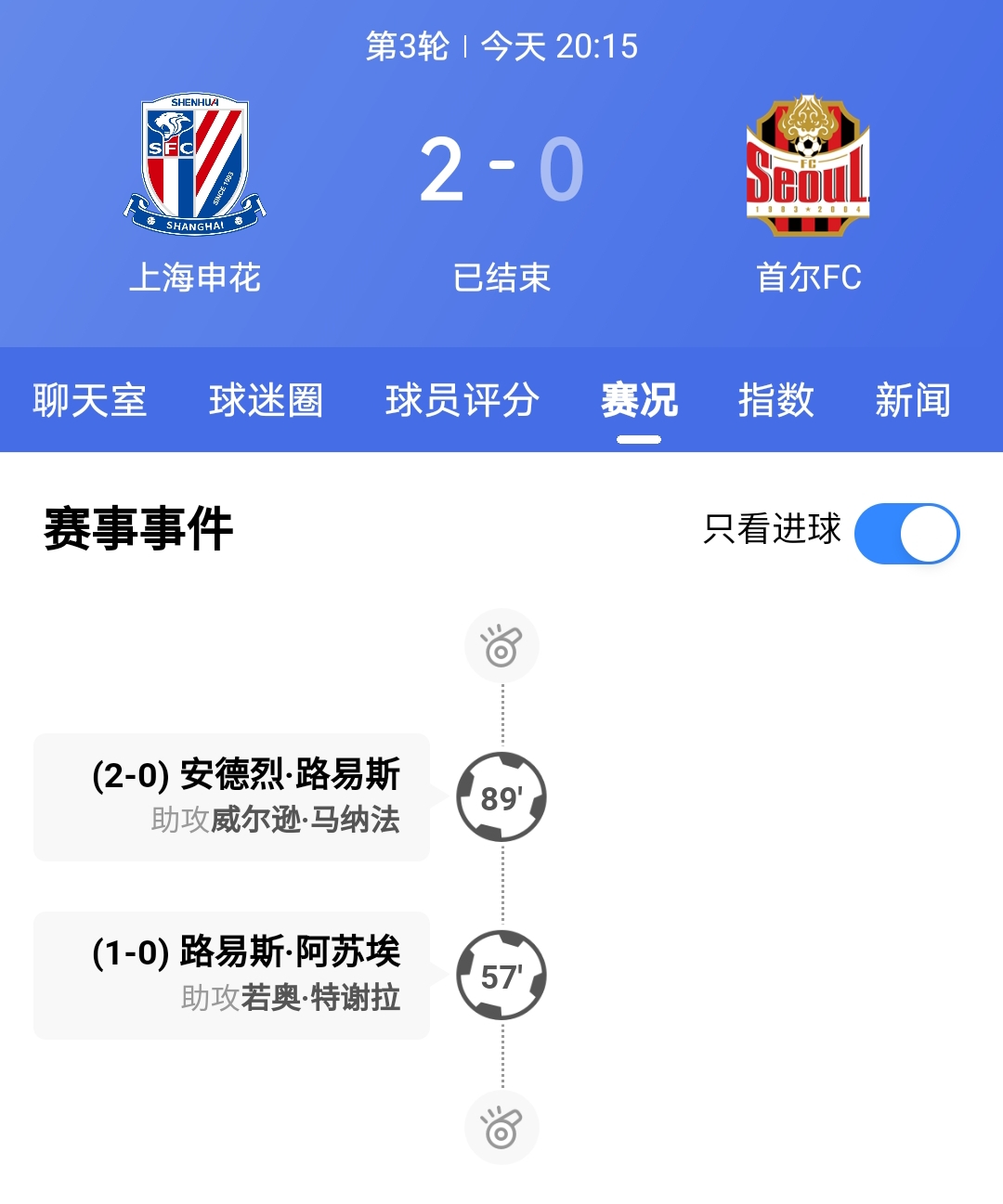Switch to the 新闻 tab
The height and width of the screenshot is (1204, 1003).
[912, 400]
